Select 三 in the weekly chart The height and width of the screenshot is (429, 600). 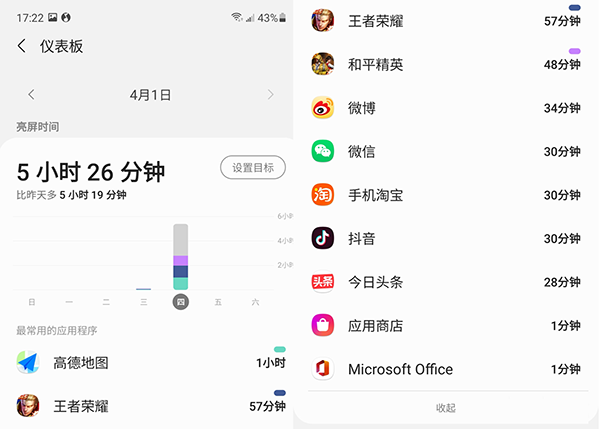click(144, 301)
